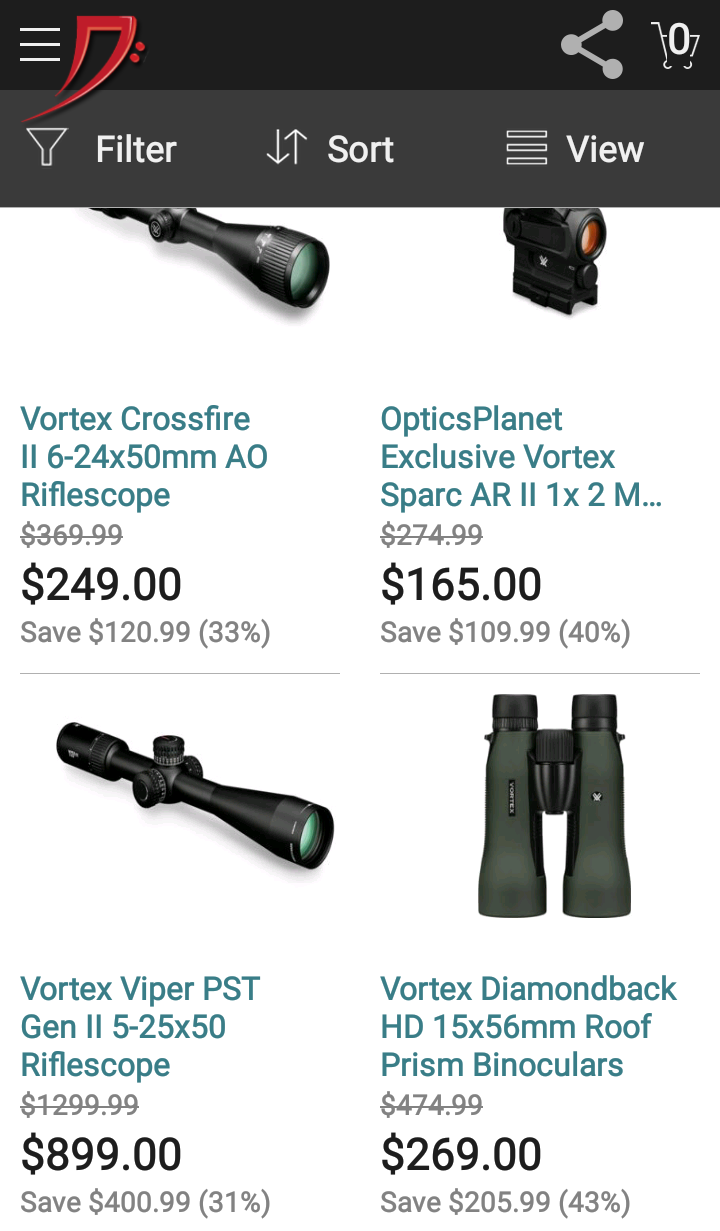Open Vortex Diamondback HD 15x56mm Binoculars title

[x=528, y=1027]
